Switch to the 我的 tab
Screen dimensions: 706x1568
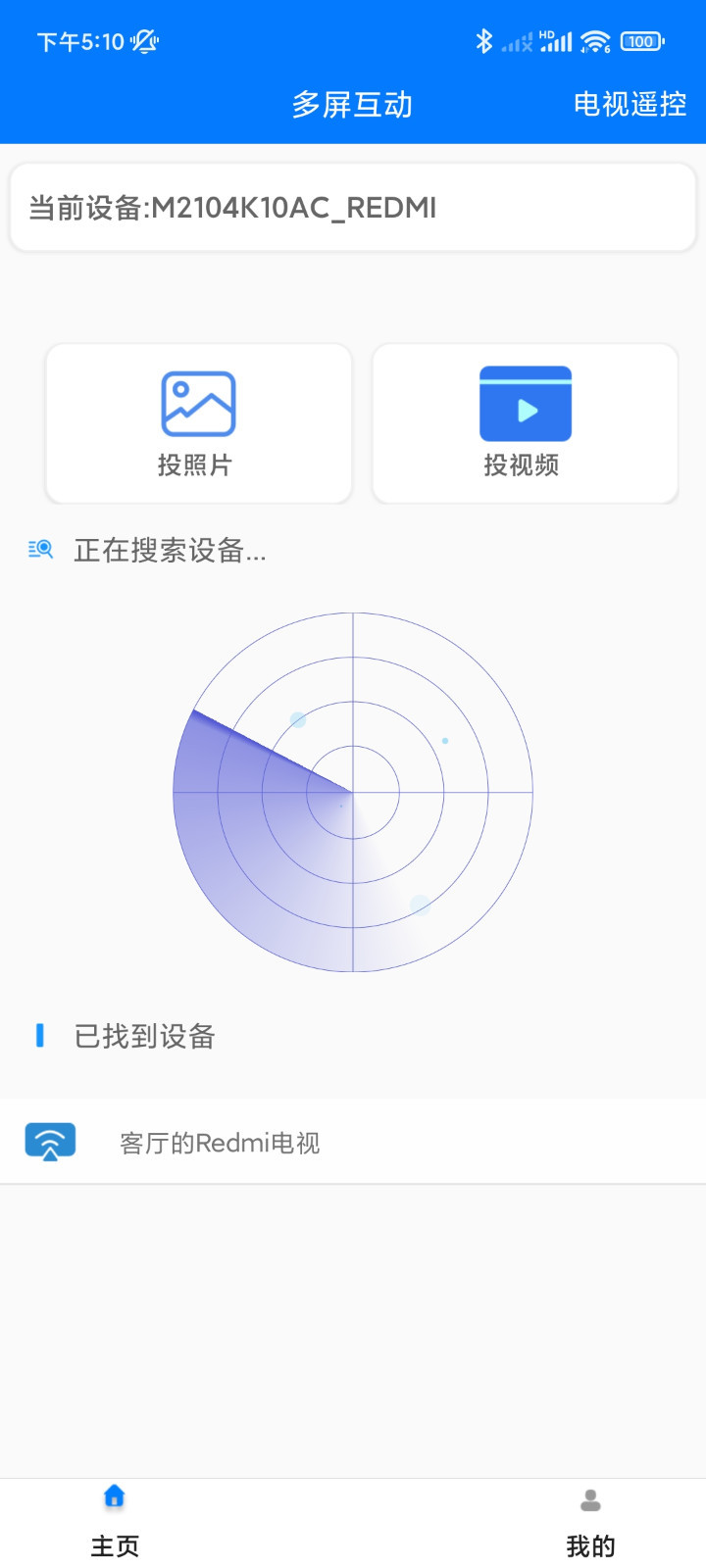pyautogui.click(x=589, y=1544)
